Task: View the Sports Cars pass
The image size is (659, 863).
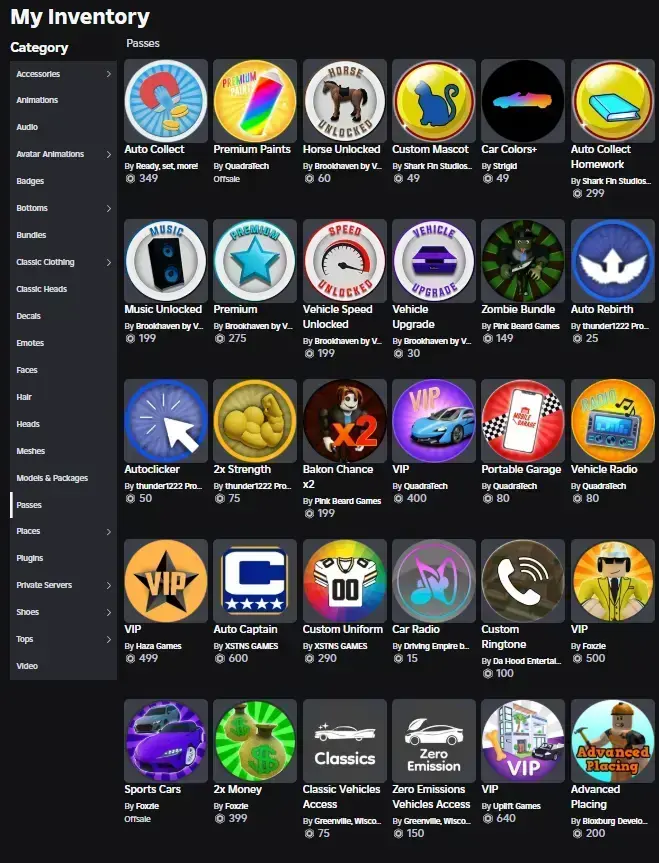Action: click(166, 740)
